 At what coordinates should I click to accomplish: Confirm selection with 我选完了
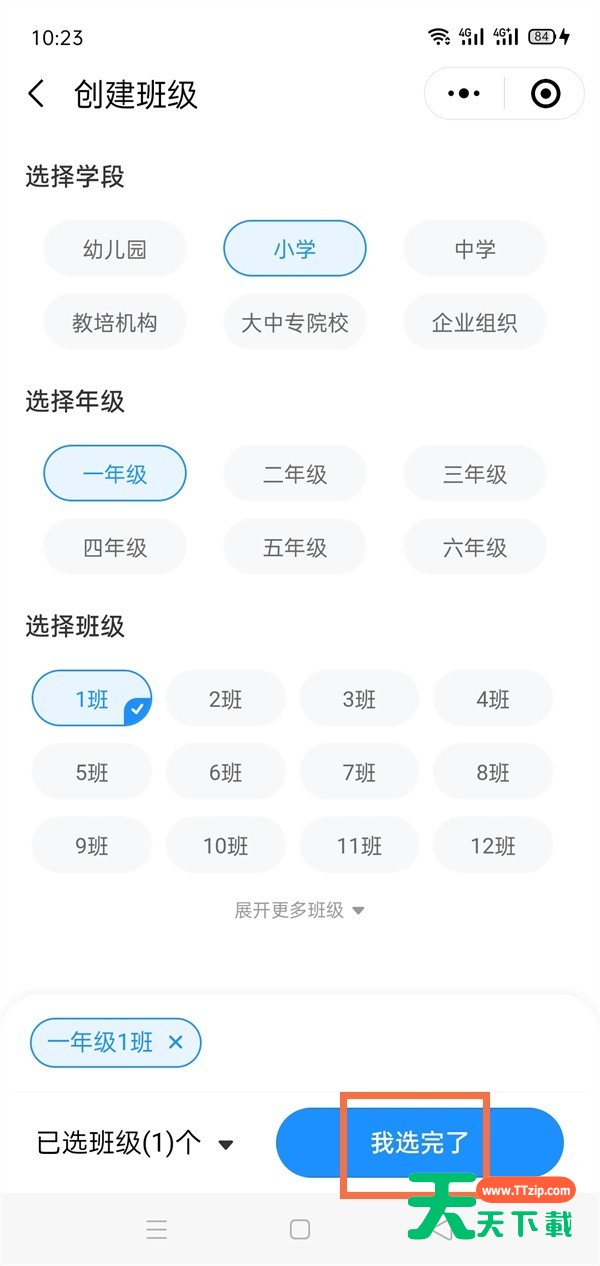click(x=420, y=1143)
